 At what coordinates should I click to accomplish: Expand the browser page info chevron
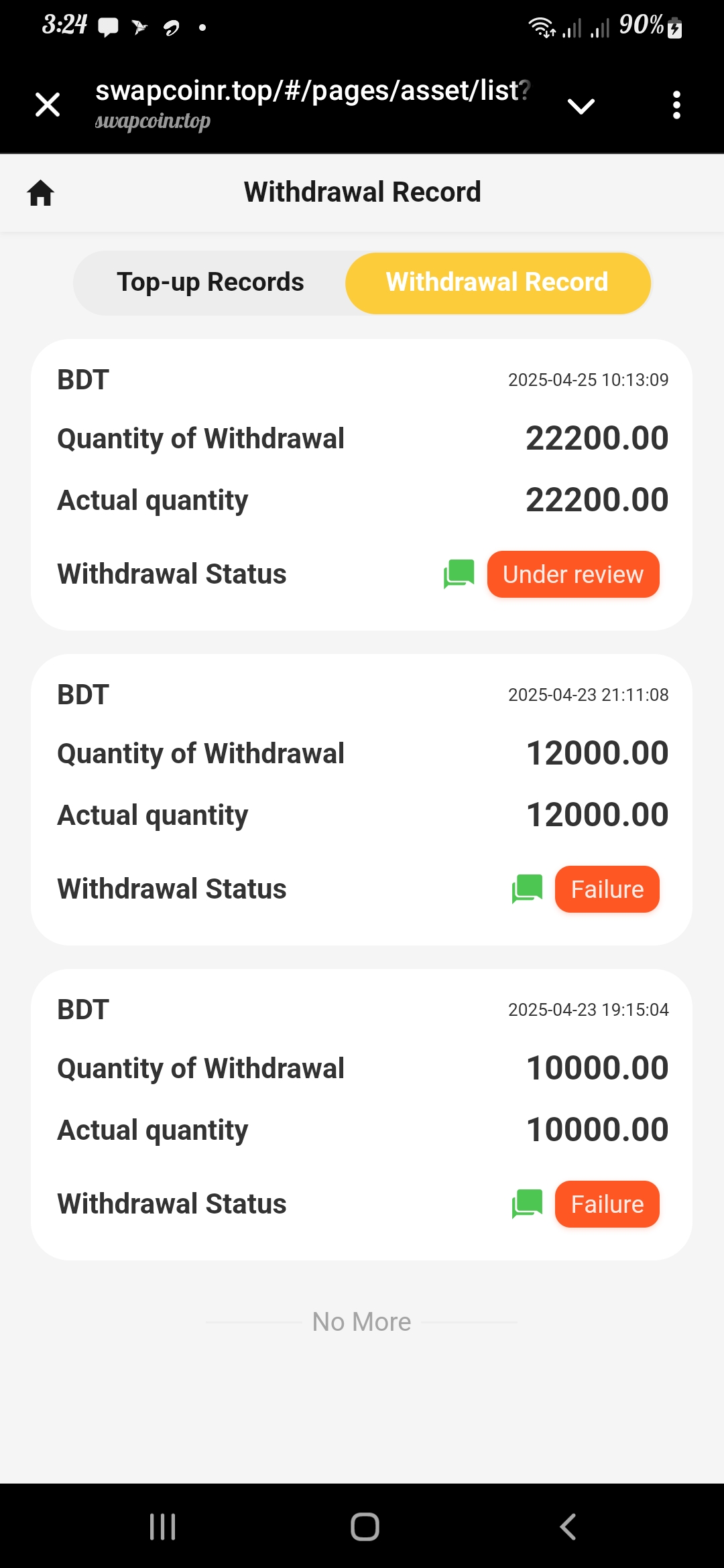tap(581, 106)
